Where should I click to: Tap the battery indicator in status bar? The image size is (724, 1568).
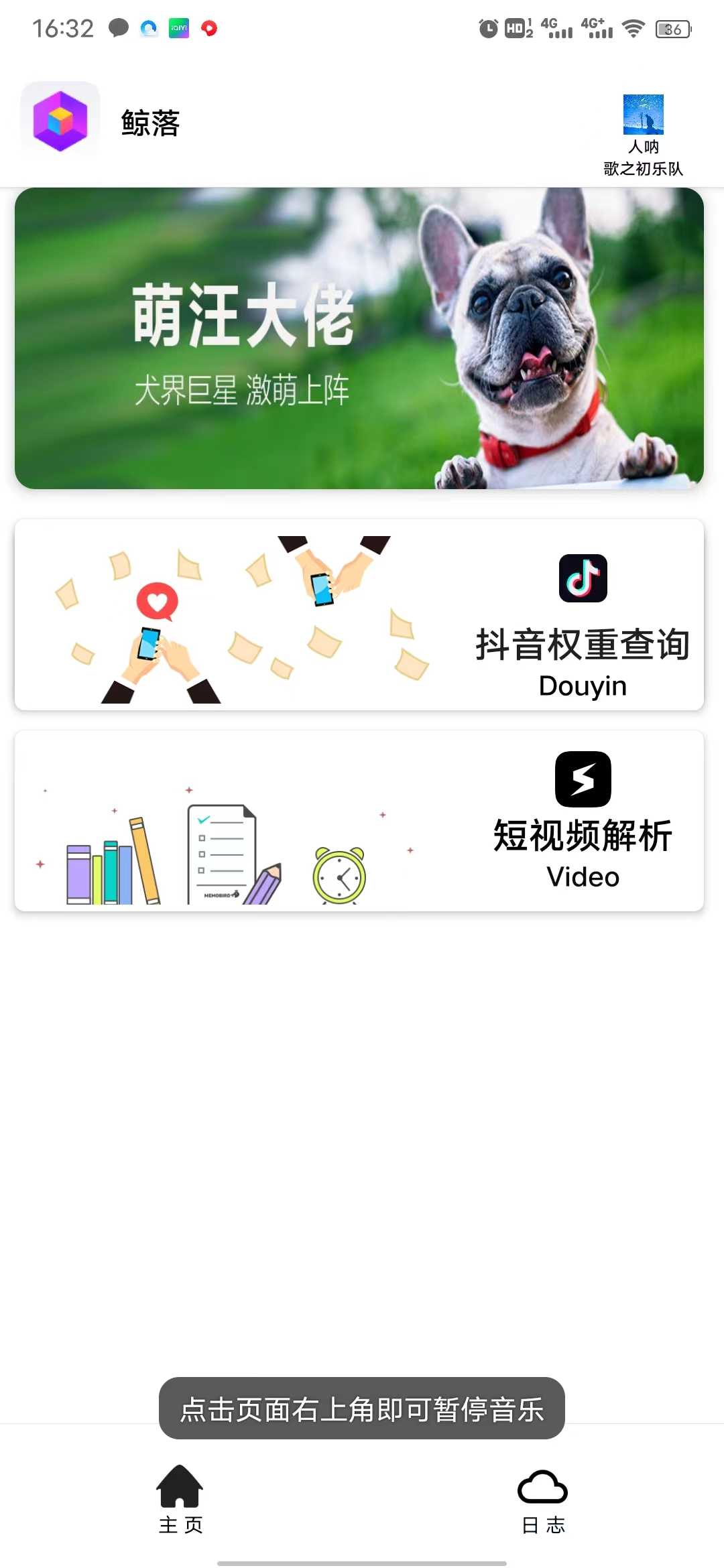674,28
